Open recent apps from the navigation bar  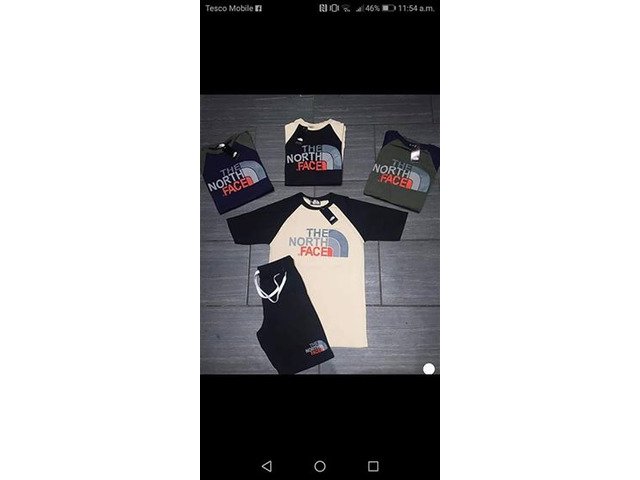click(373, 466)
